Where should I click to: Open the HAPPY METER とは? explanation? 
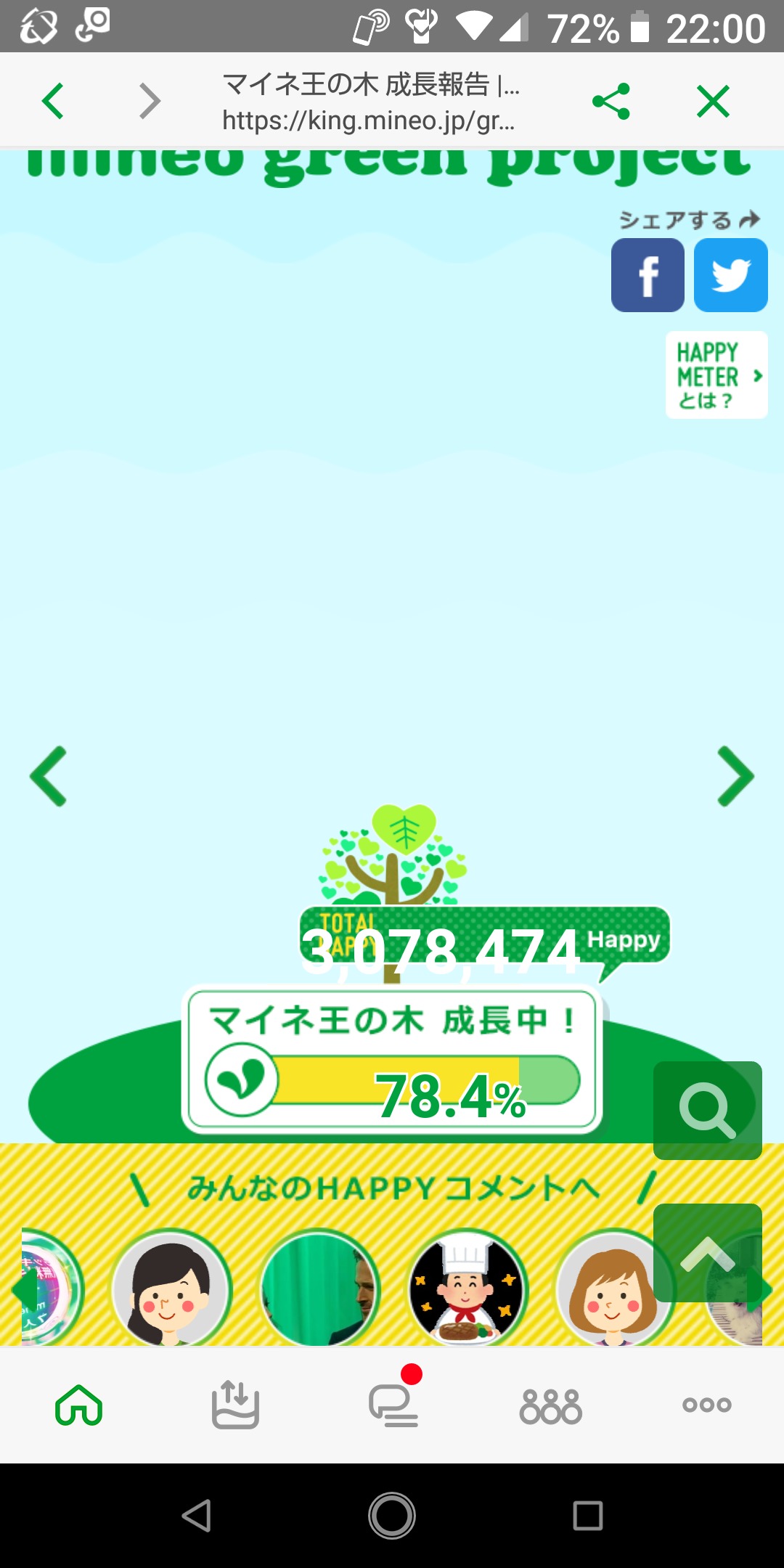pyautogui.click(x=716, y=375)
